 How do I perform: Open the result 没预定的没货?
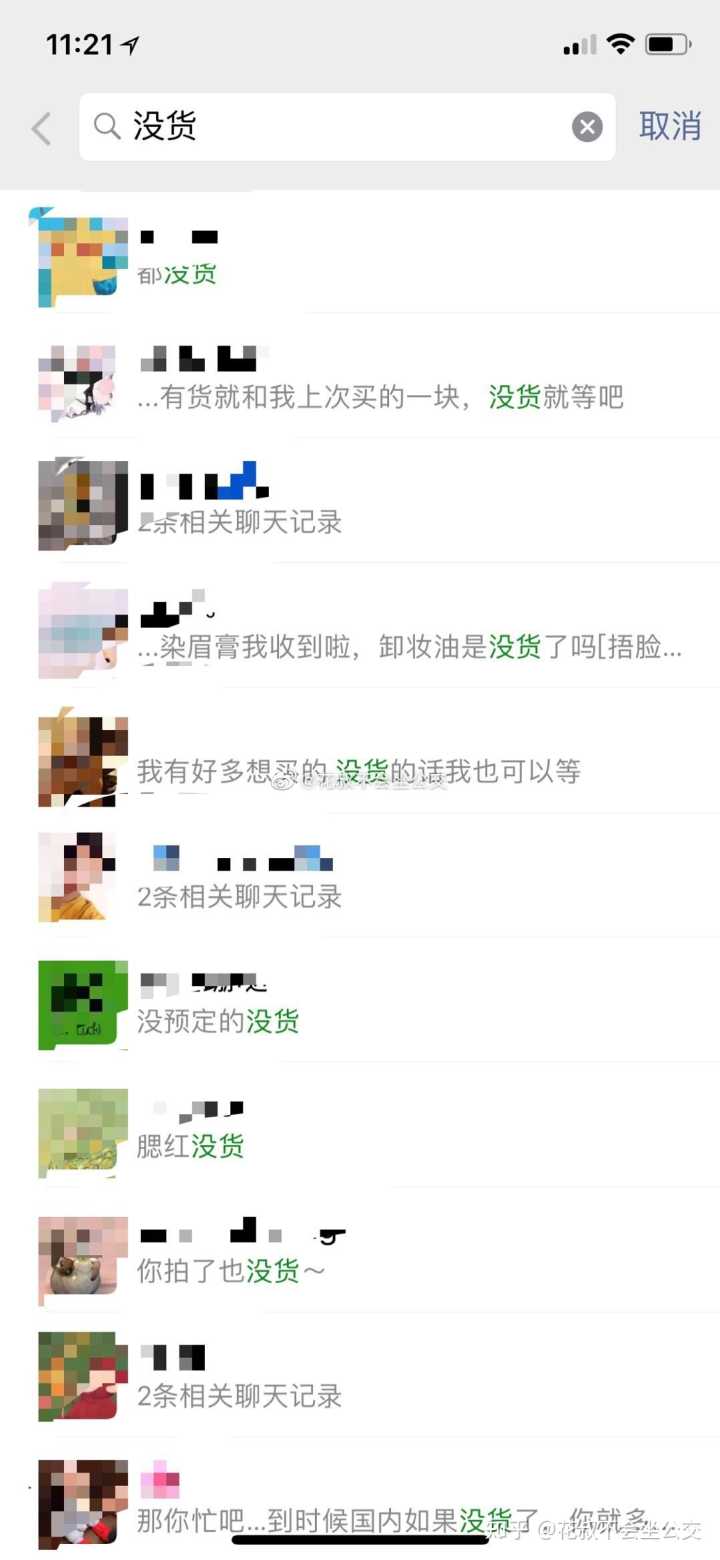coord(380,1007)
